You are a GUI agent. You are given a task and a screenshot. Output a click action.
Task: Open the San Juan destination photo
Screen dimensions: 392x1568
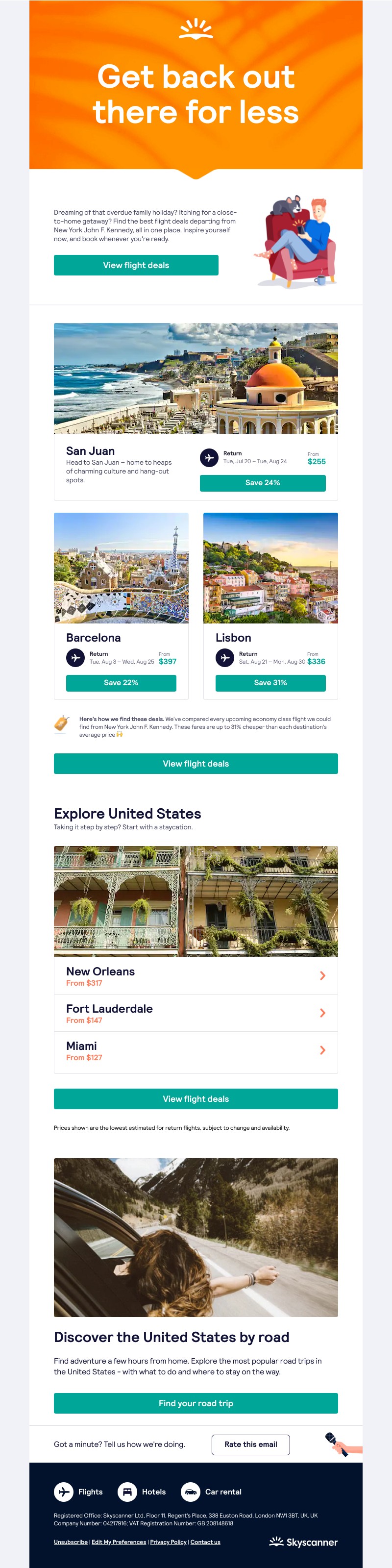(x=196, y=378)
